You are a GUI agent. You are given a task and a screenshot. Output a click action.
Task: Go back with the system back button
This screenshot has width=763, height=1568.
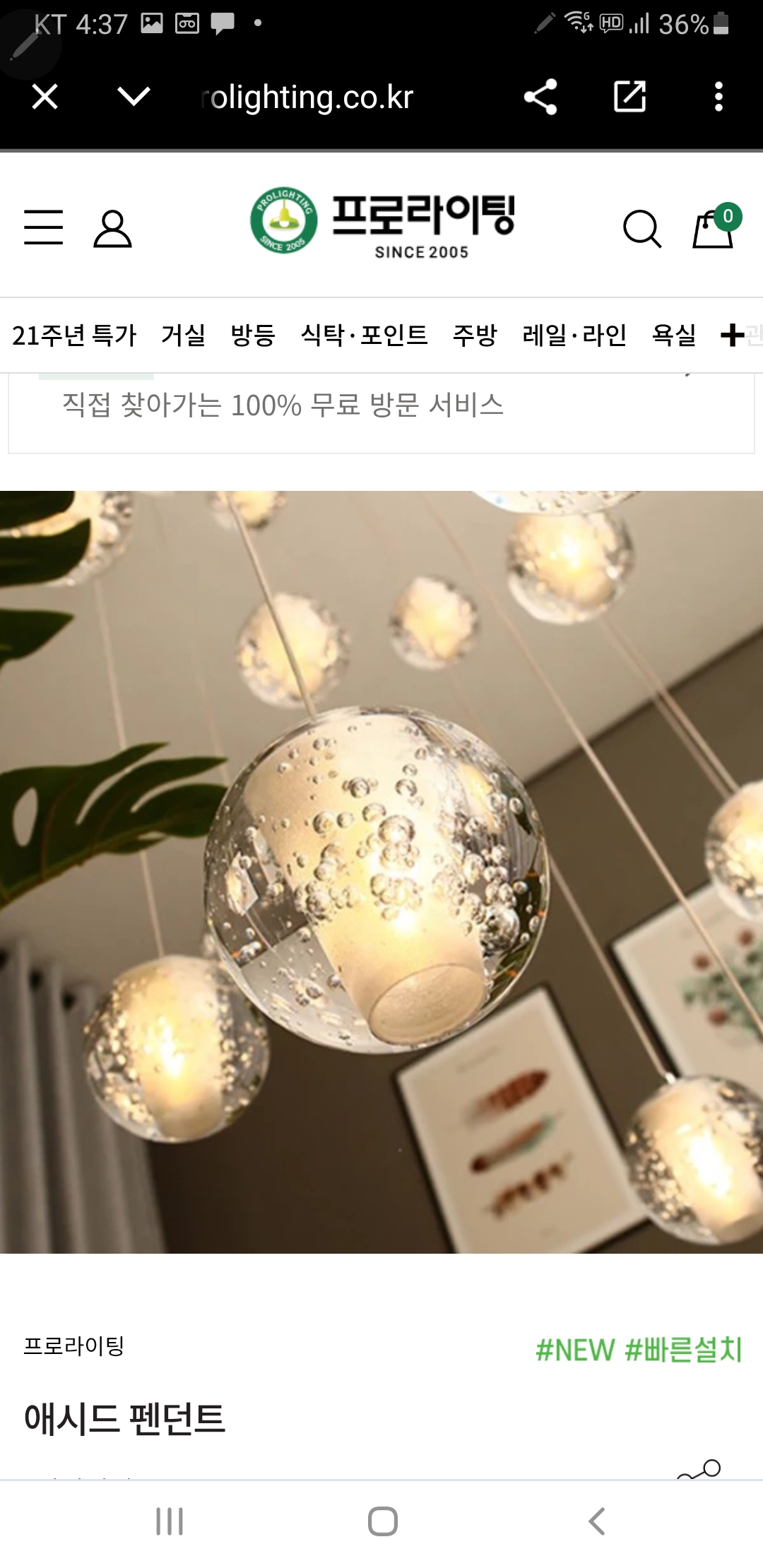point(597,1521)
